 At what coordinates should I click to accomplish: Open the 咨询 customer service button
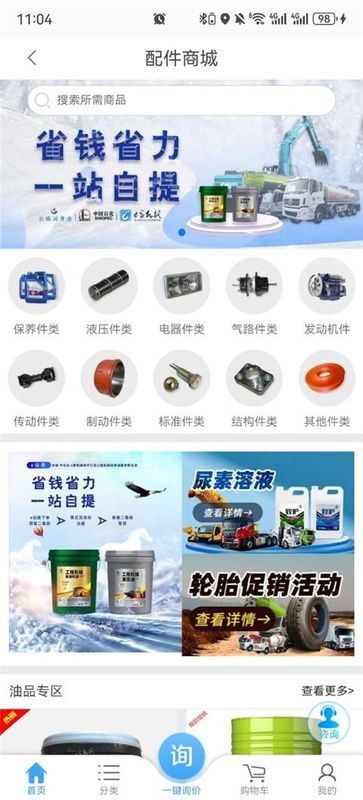328,723
